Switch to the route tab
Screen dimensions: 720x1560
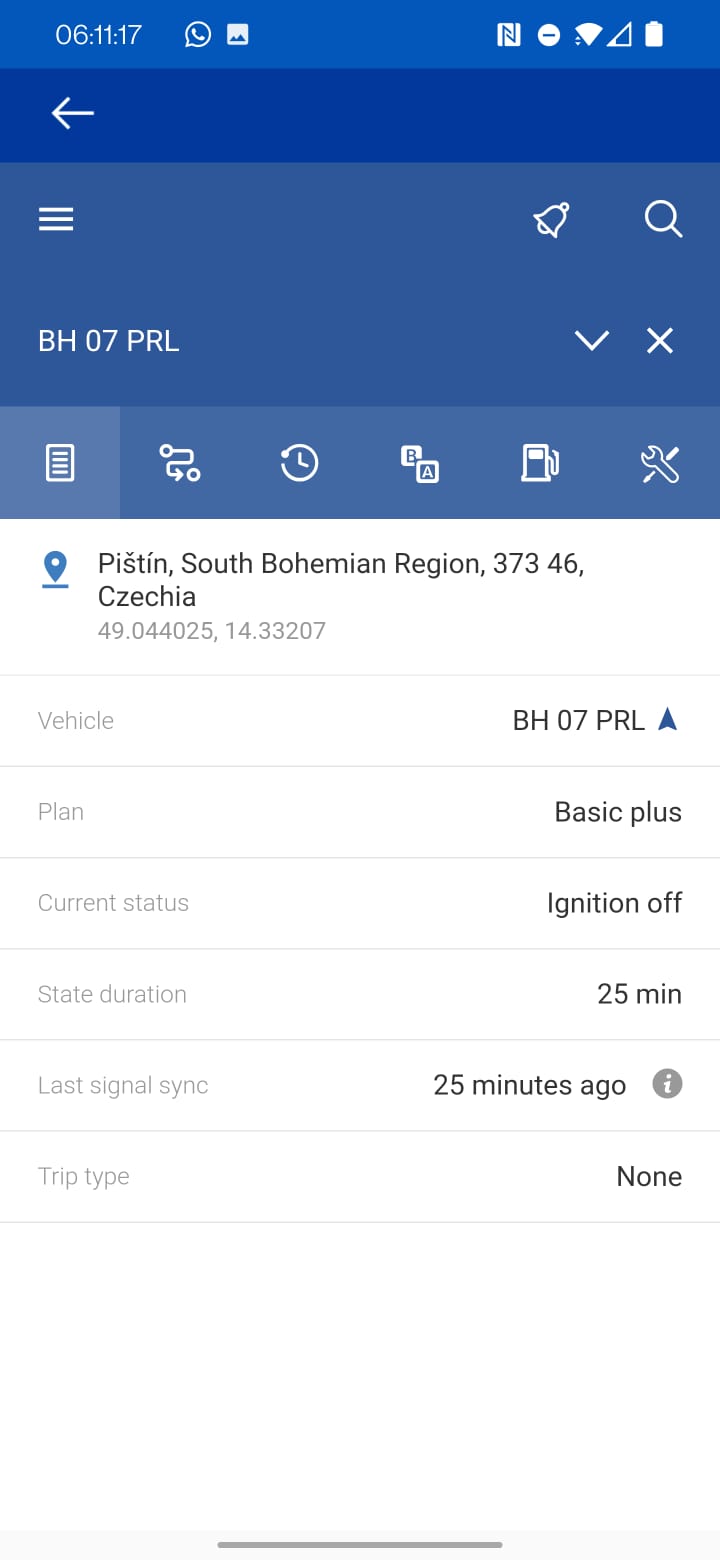pos(180,463)
